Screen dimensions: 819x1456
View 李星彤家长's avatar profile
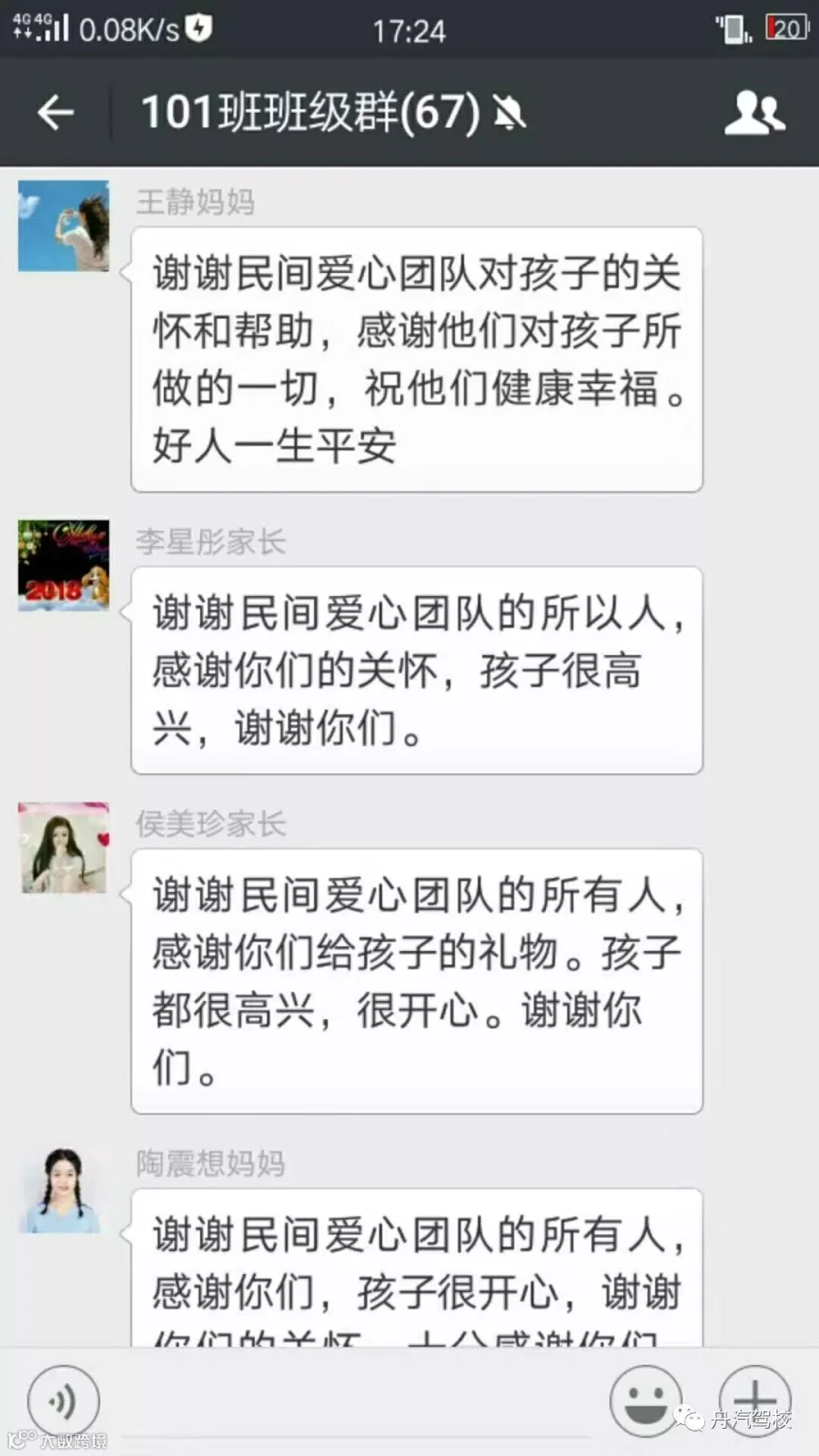pos(64,565)
